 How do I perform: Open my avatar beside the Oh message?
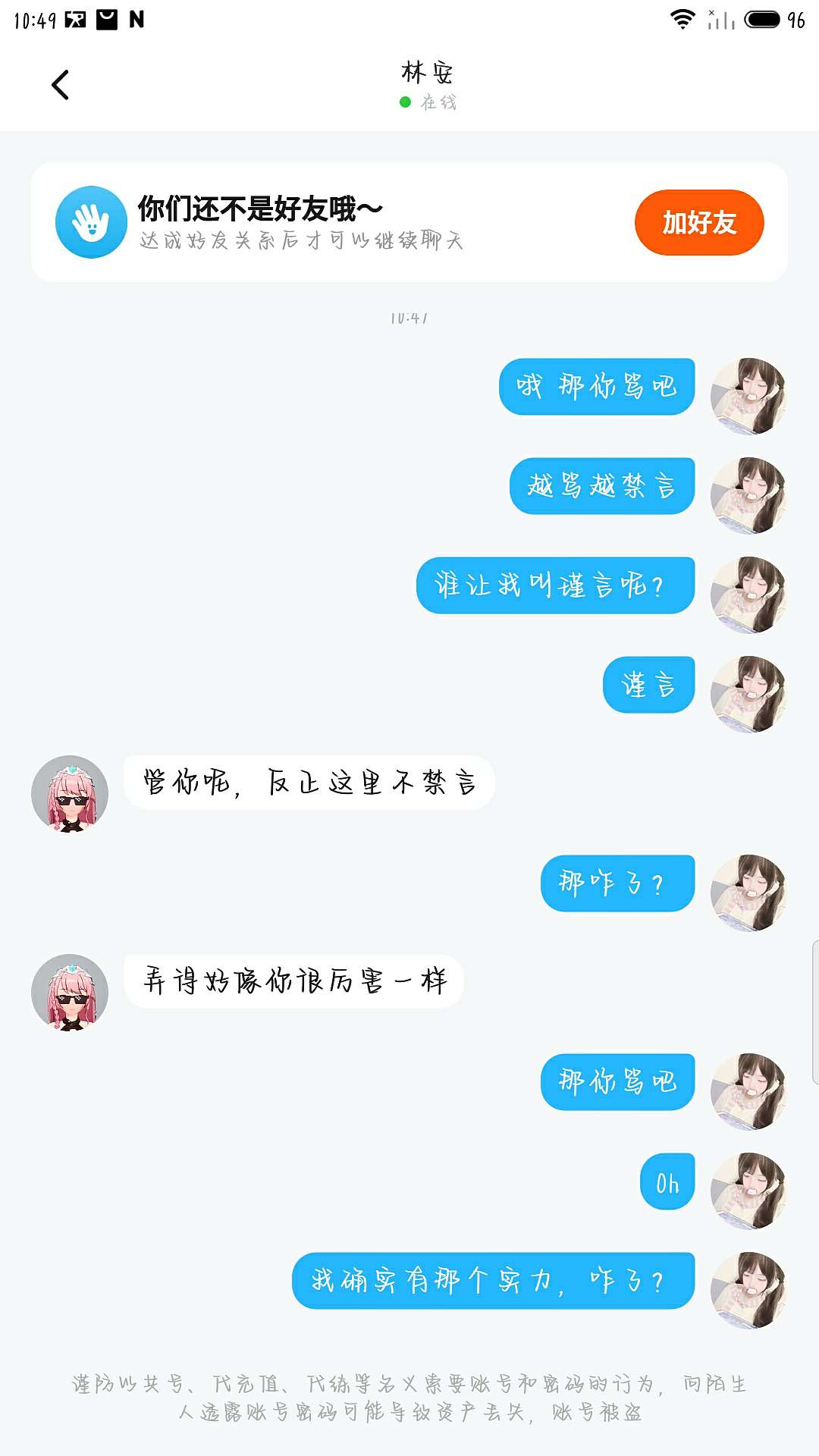tap(748, 1191)
